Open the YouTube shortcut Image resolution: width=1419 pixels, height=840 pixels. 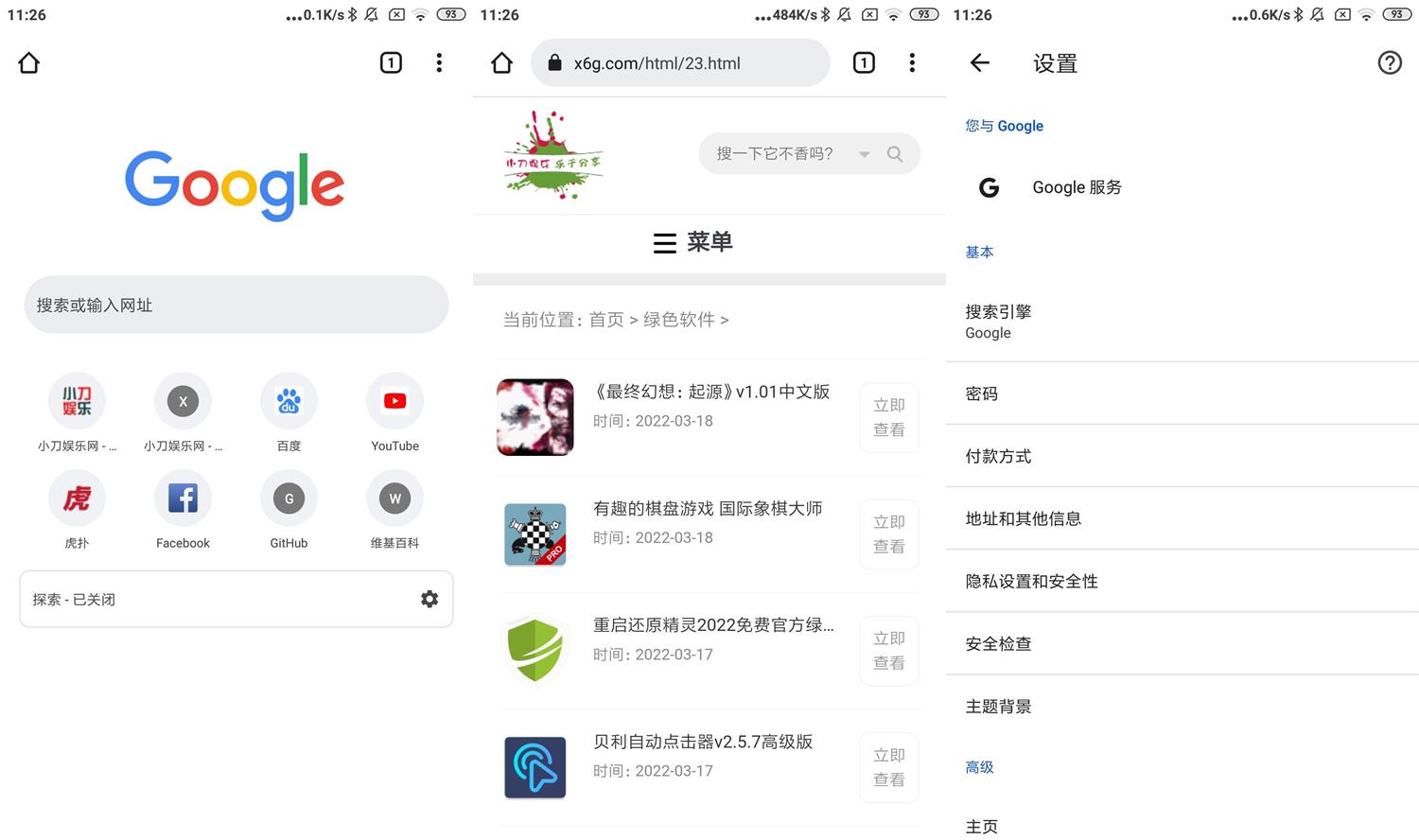[x=394, y=402]
